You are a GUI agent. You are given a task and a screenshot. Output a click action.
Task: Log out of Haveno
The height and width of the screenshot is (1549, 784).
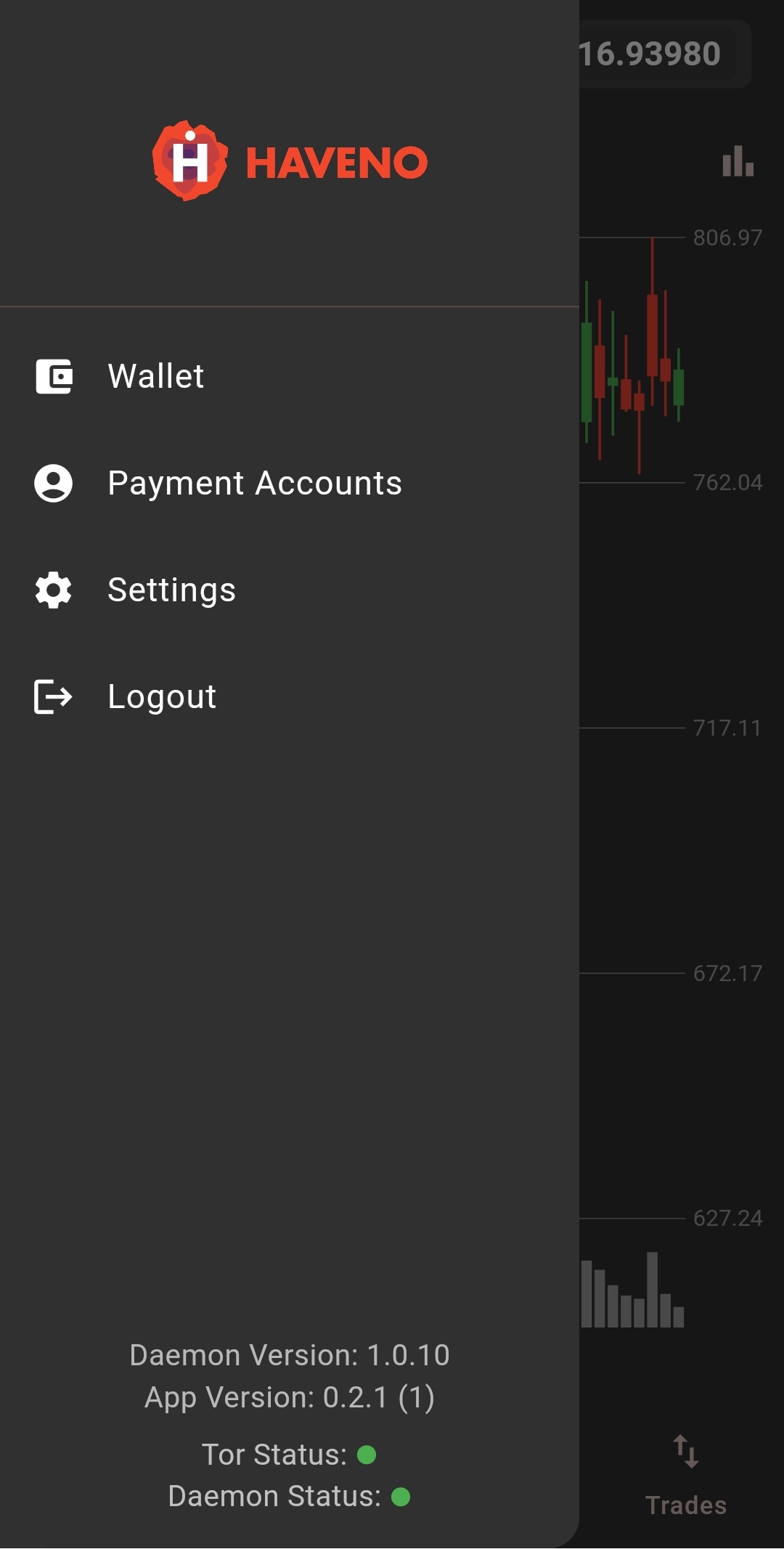[x=161, y=696]
